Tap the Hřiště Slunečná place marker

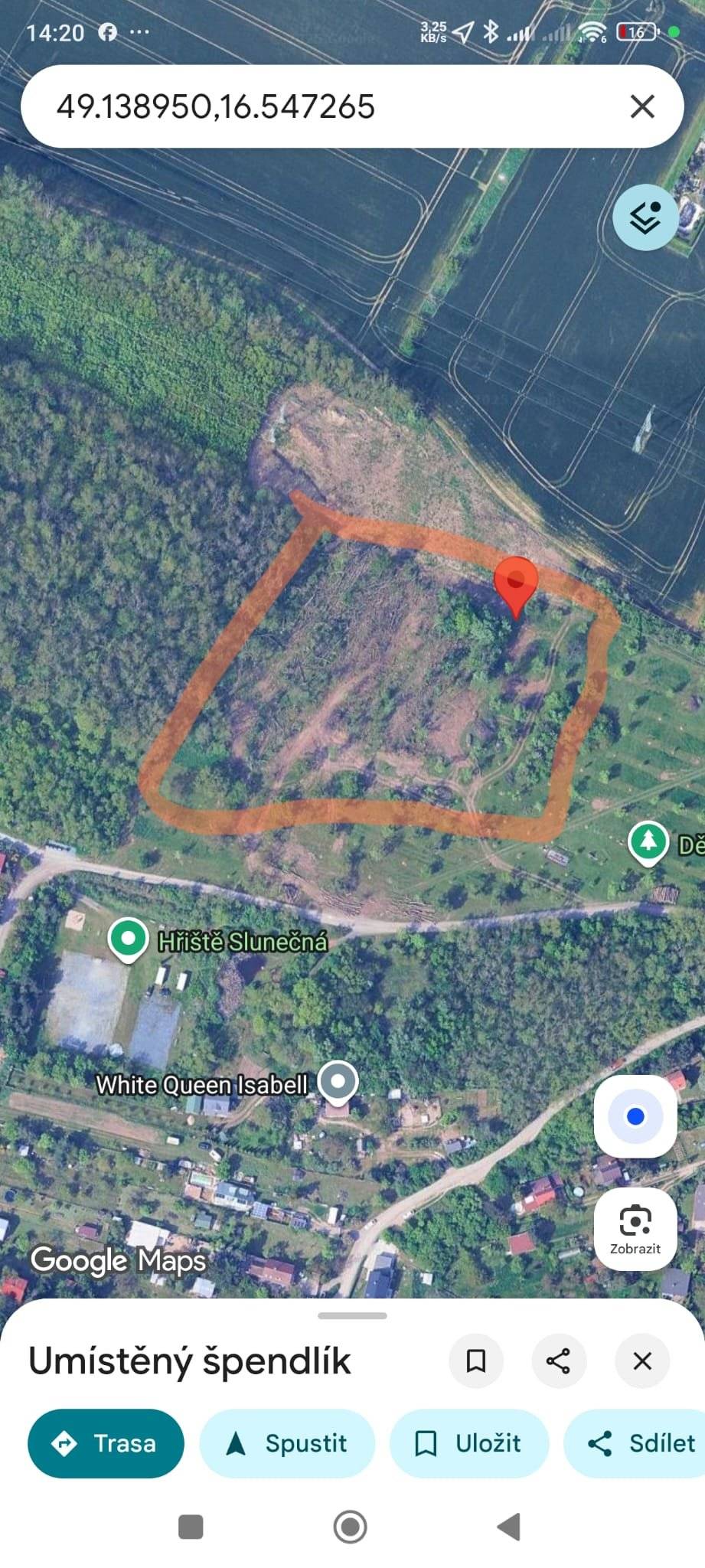coord(127,939)
